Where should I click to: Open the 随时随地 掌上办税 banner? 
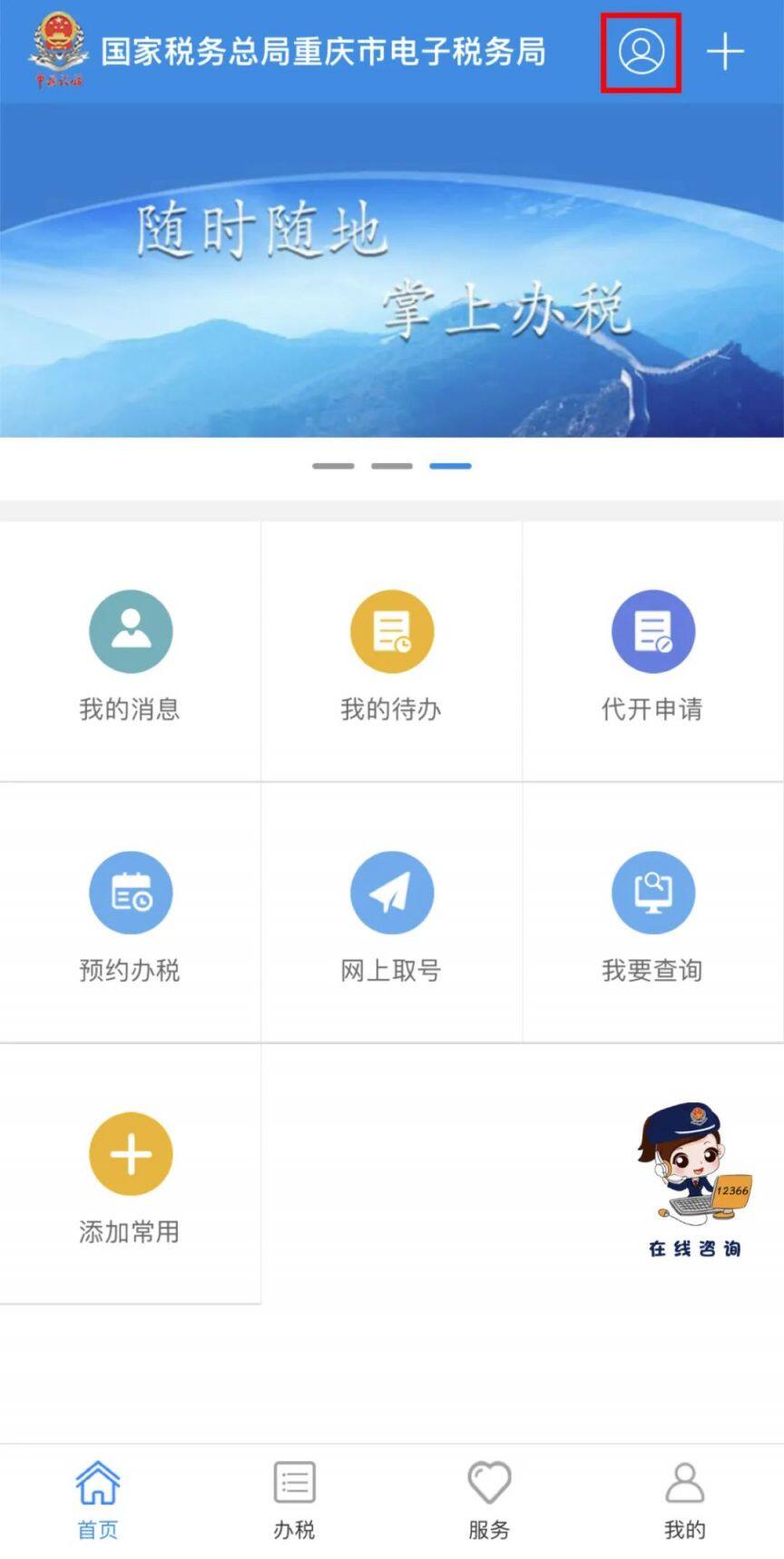[392, 271]
